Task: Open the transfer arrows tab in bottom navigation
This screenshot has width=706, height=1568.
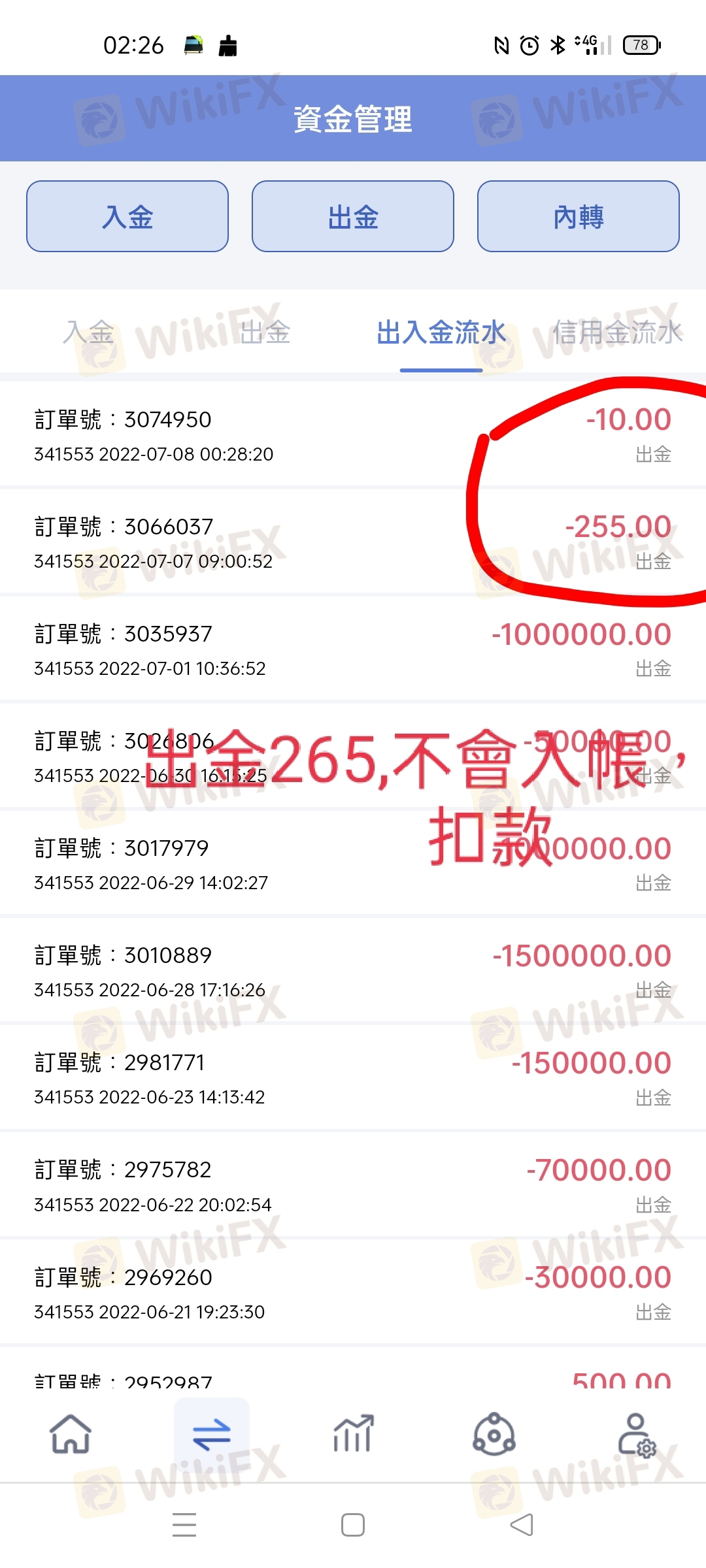Action: (x=212, y=1434)
